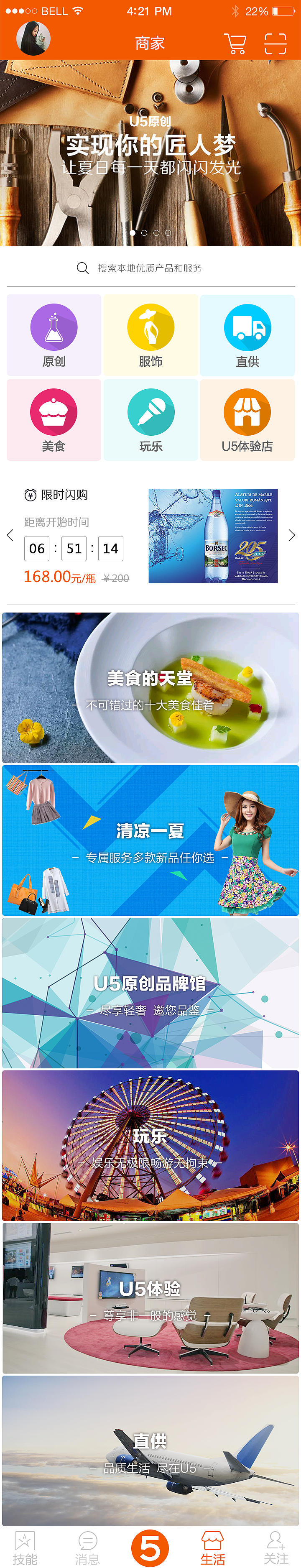Open the 清凉一夏 banner
This screenshot has width=301, height=1568.
(x=150, y=840)
